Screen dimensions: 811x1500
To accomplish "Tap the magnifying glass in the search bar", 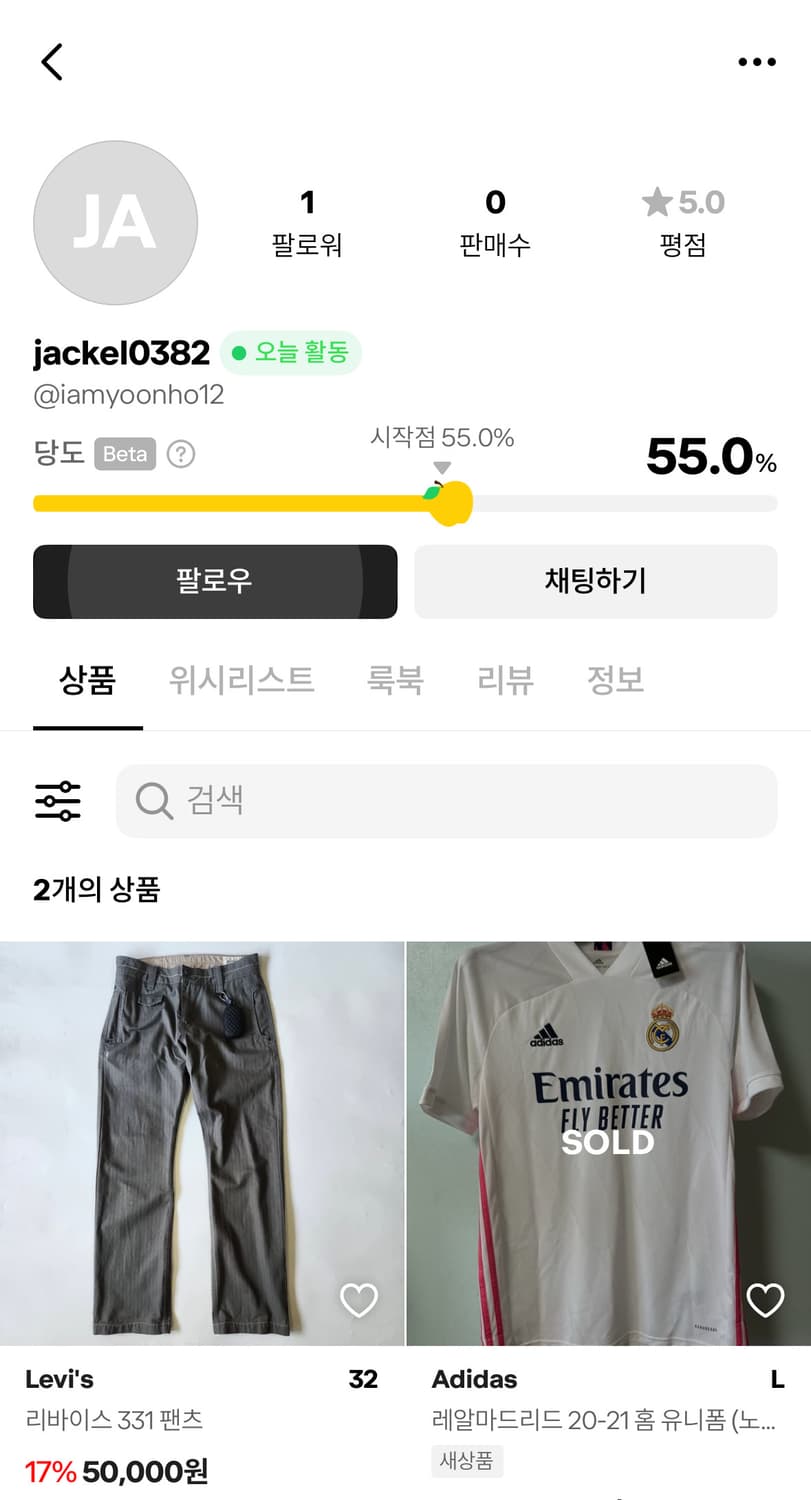I will click(152, 800).
